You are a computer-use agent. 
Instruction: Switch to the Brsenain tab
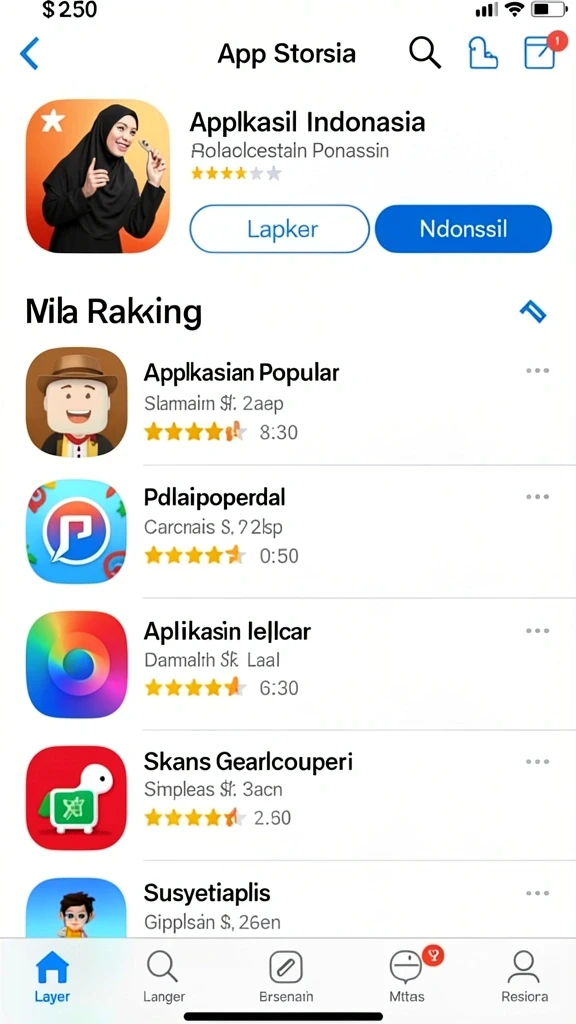[286, 977]
